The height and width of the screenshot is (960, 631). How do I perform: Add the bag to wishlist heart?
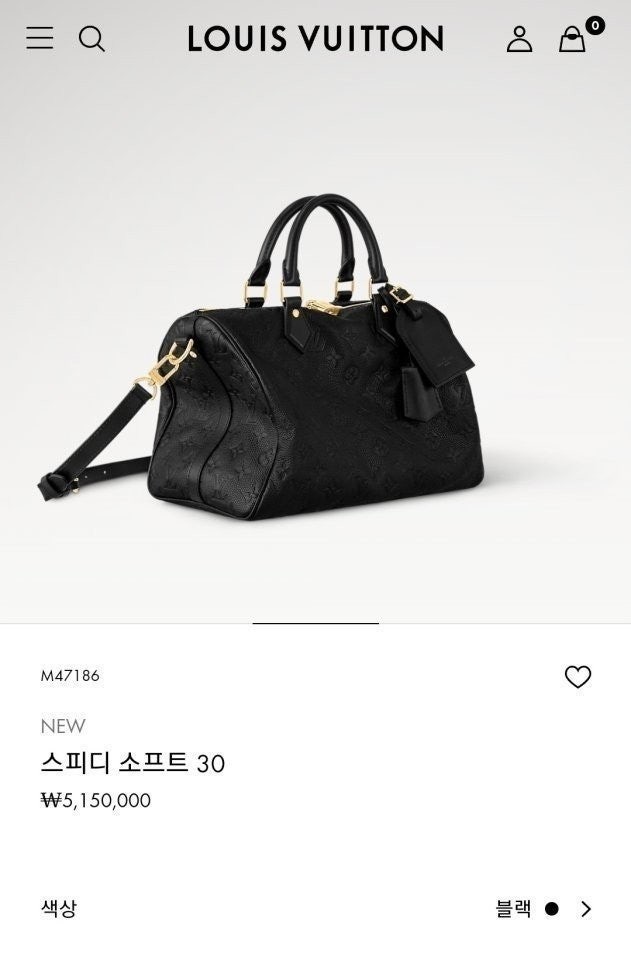(578, 677)
